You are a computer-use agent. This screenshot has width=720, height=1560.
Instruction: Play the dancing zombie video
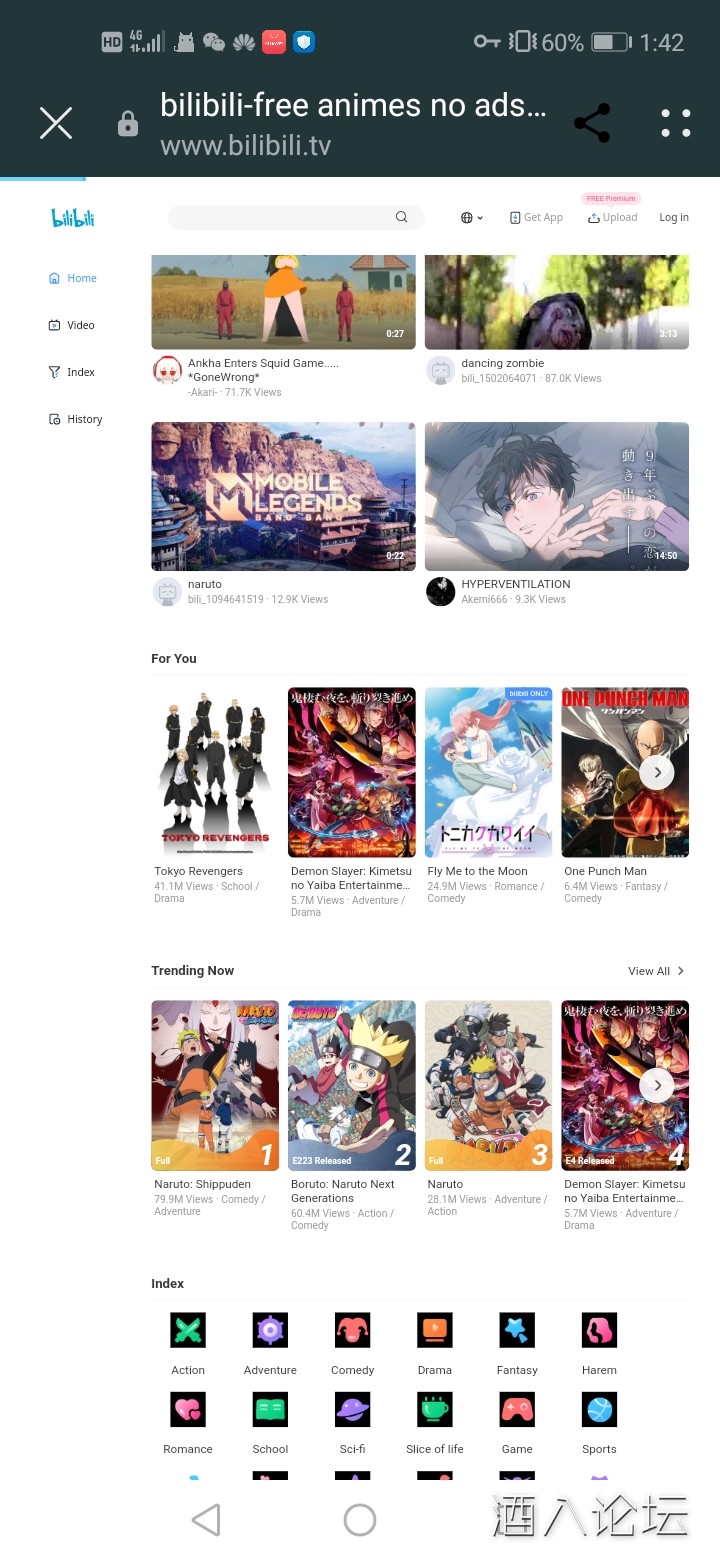coord(556,301)
